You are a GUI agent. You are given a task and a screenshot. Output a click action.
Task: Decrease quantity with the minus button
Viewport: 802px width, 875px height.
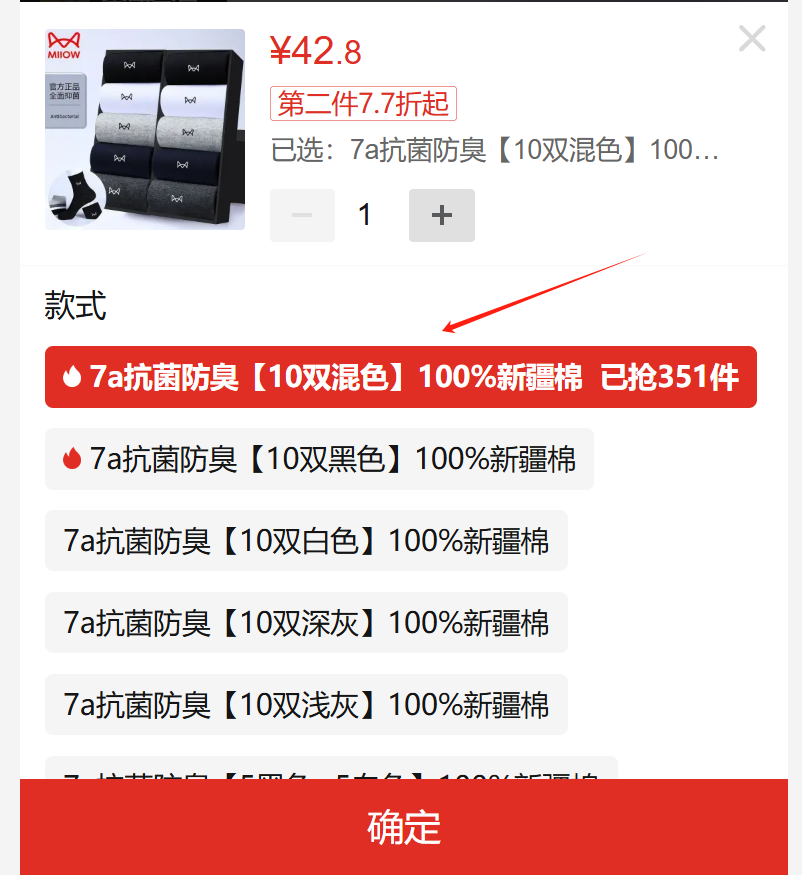point(302,215)
